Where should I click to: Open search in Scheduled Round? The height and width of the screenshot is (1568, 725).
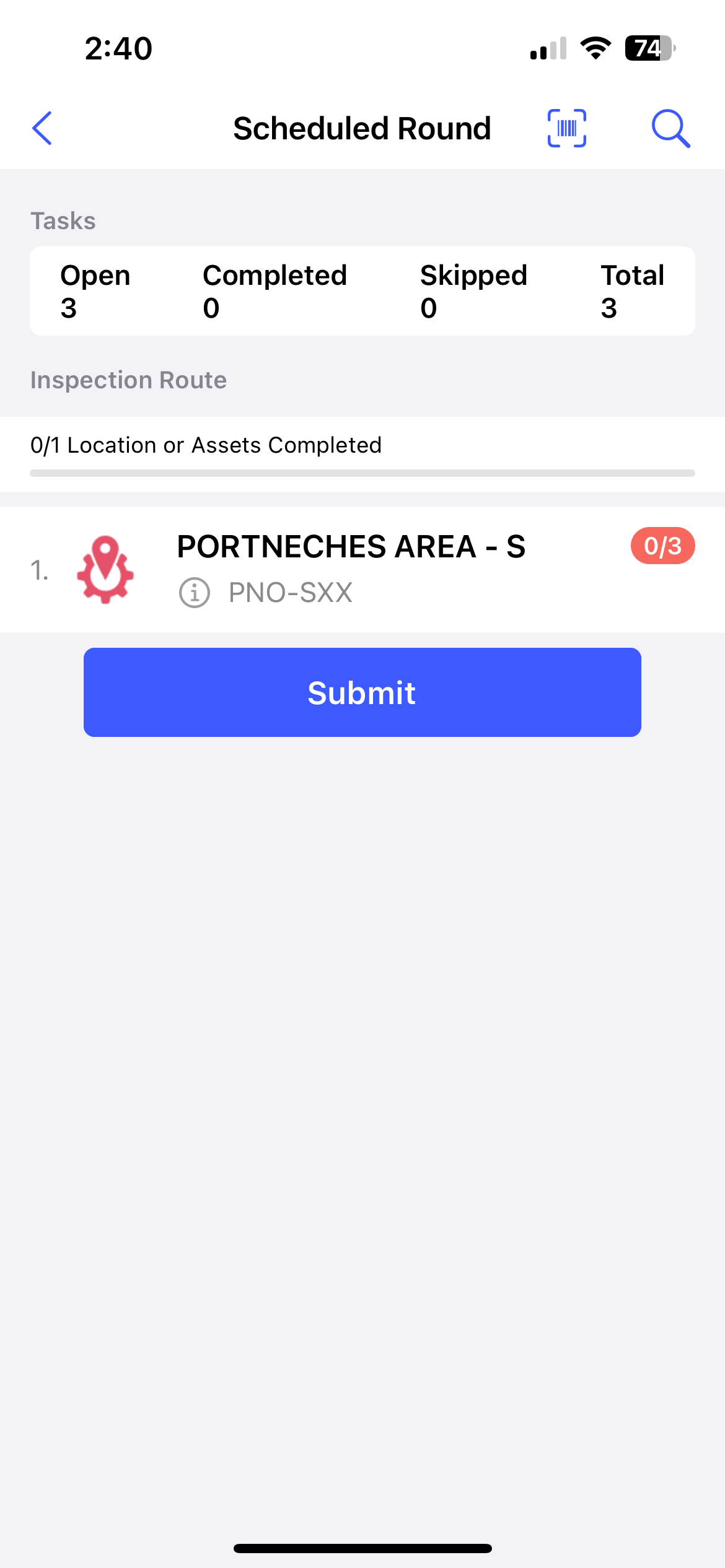pos(670,128)
